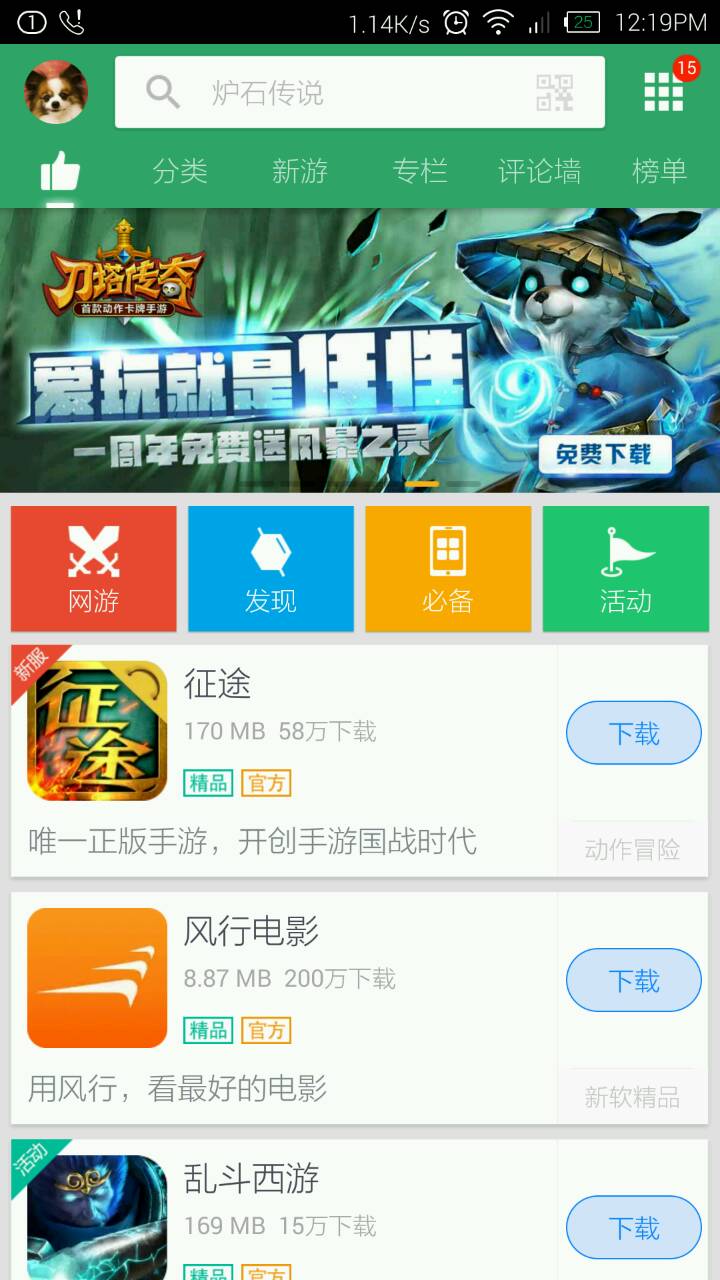
Task: Switch to the 分类 tab
Action: coord(180,171)
